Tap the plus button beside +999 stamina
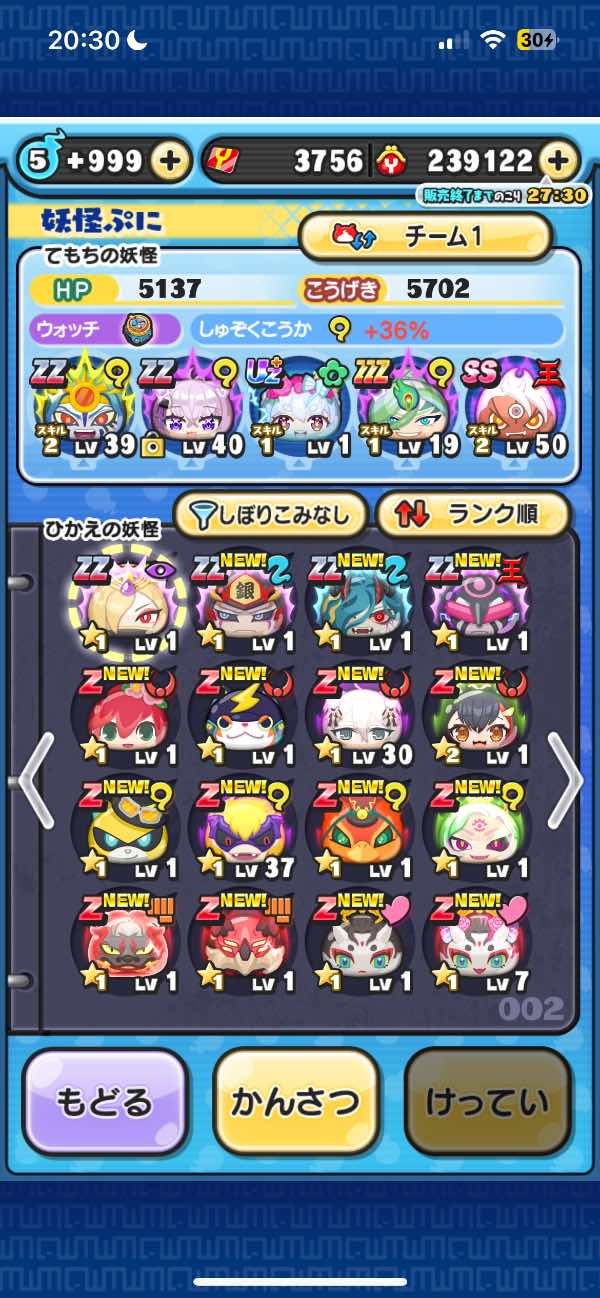Viewport: 600px width, 1298px height. click(171, 161)
